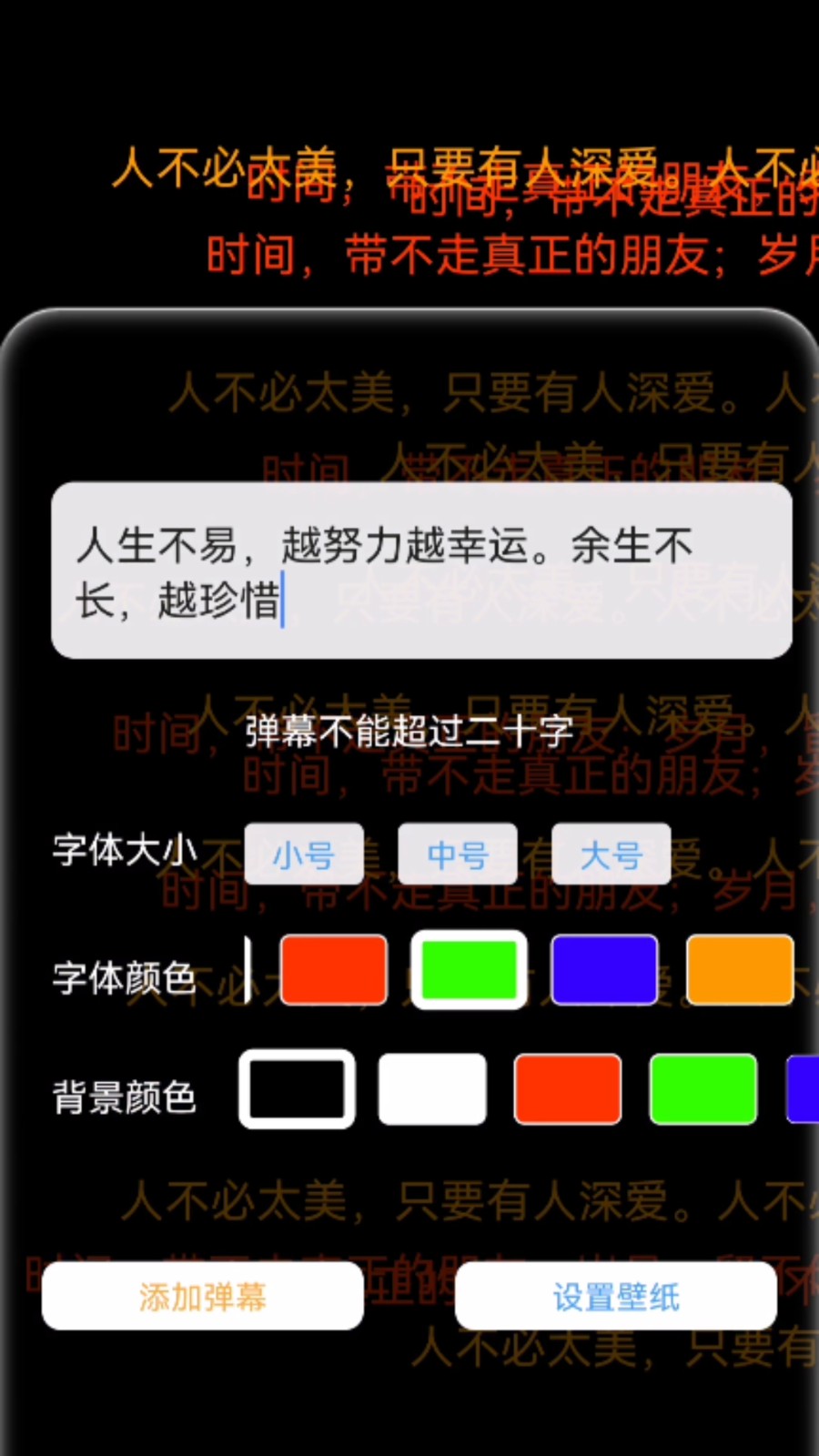Choose orange font color

pos(740,970)
